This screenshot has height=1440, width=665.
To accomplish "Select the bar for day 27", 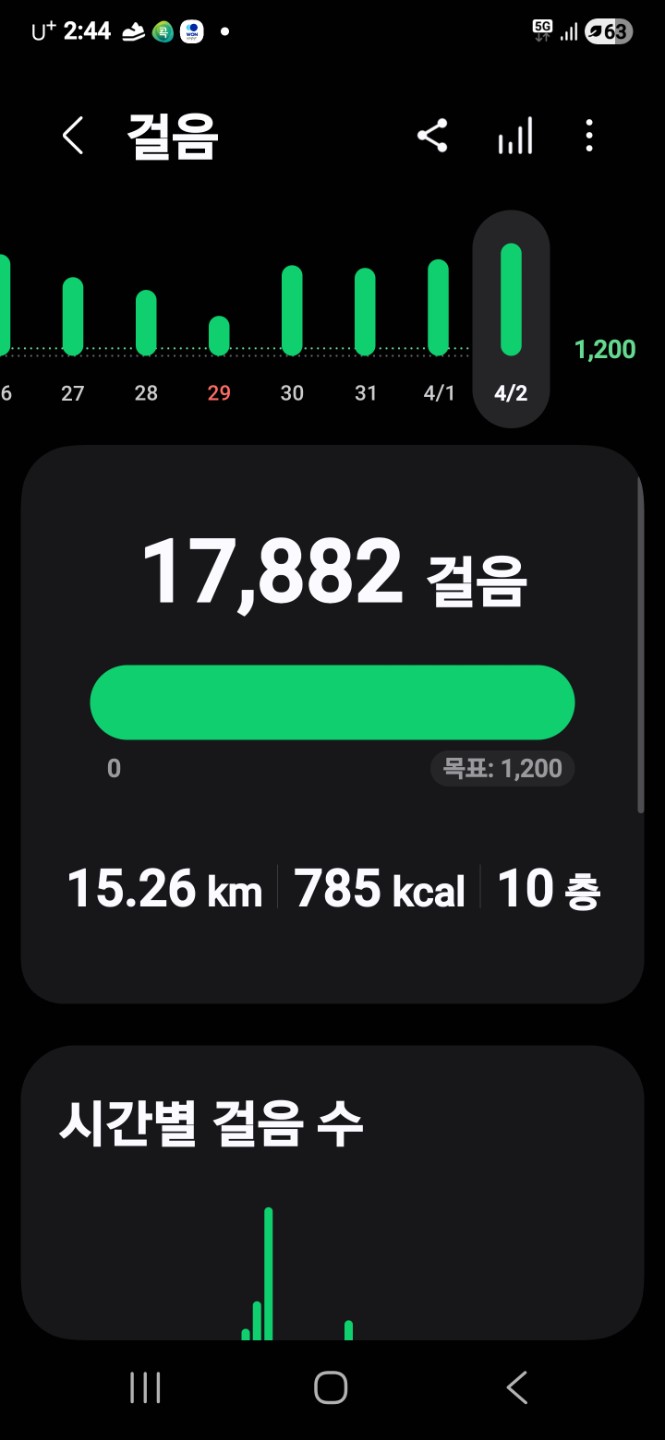I will (x=73, y=316).
